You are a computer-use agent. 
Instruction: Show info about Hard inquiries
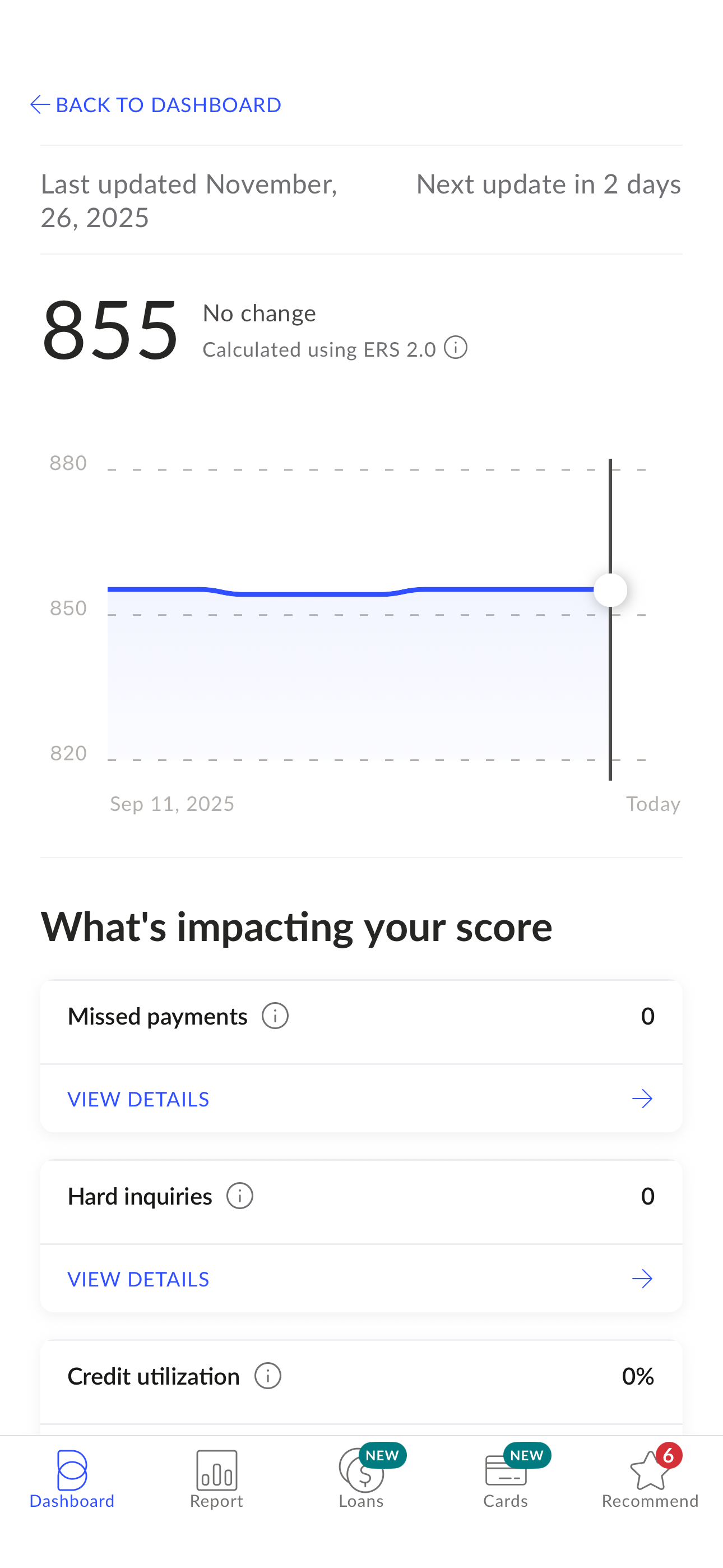(240, 1196)
